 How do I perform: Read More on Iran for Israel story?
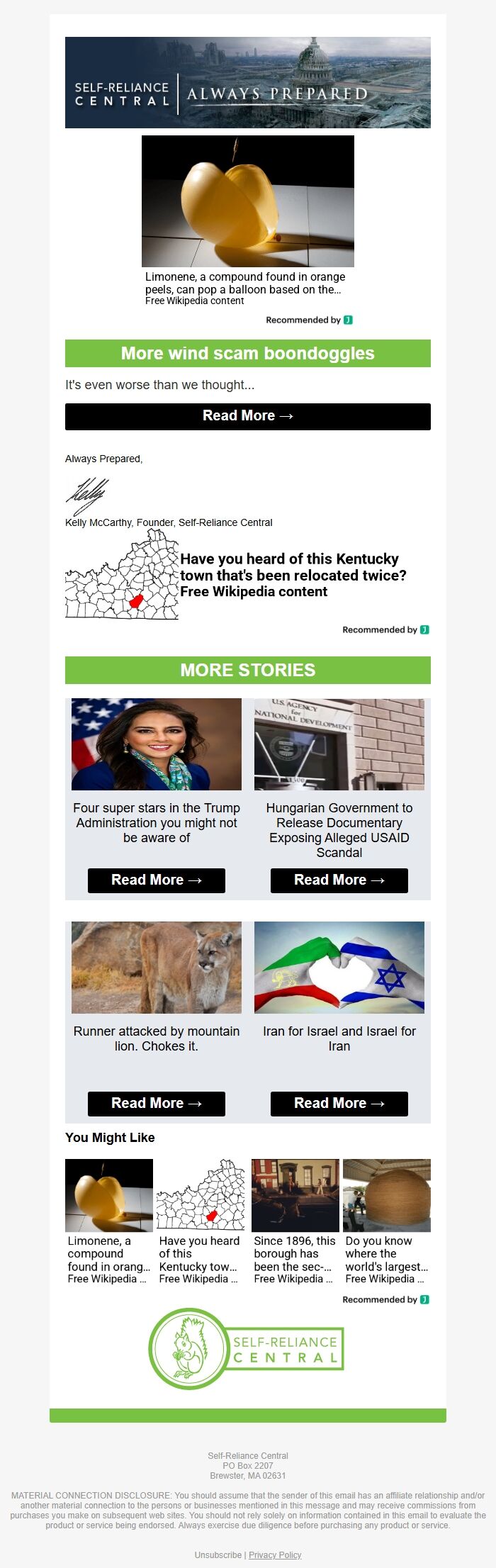click(339, 1103)
